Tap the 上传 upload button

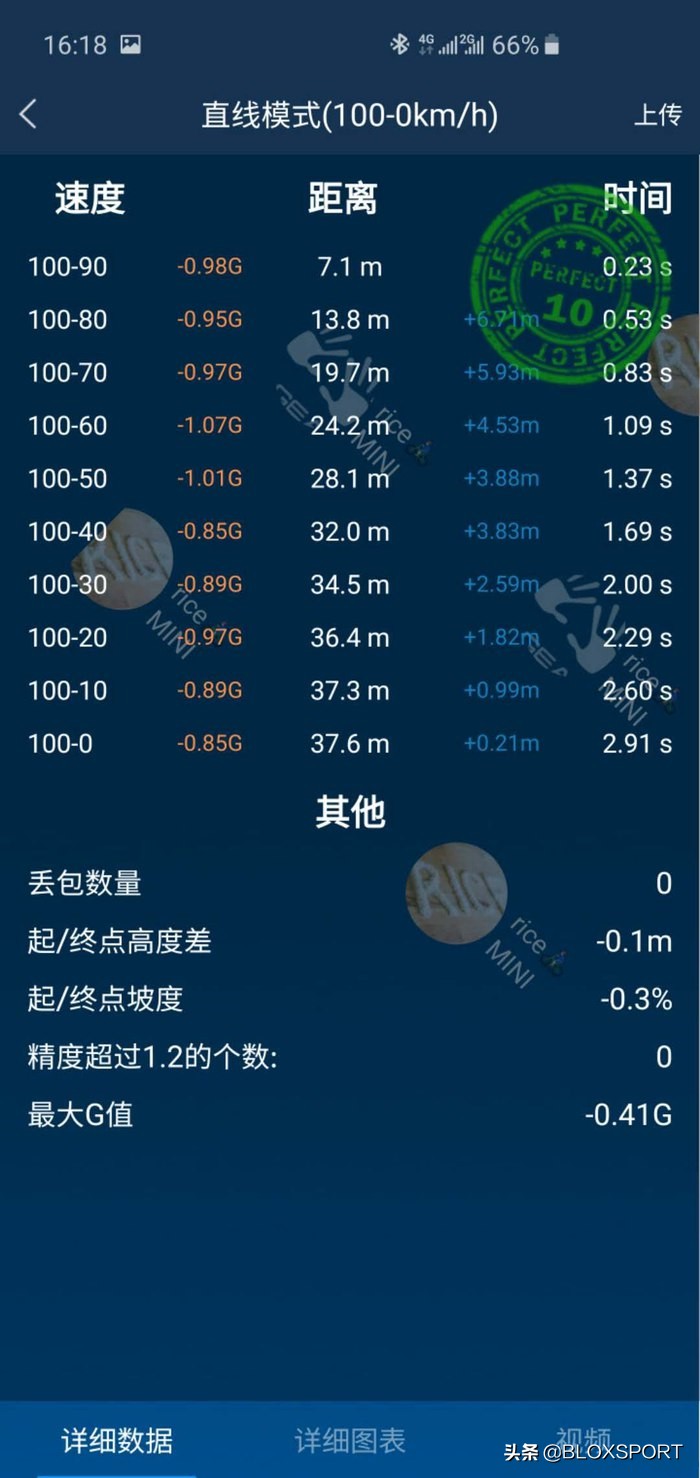pos(657,115)
